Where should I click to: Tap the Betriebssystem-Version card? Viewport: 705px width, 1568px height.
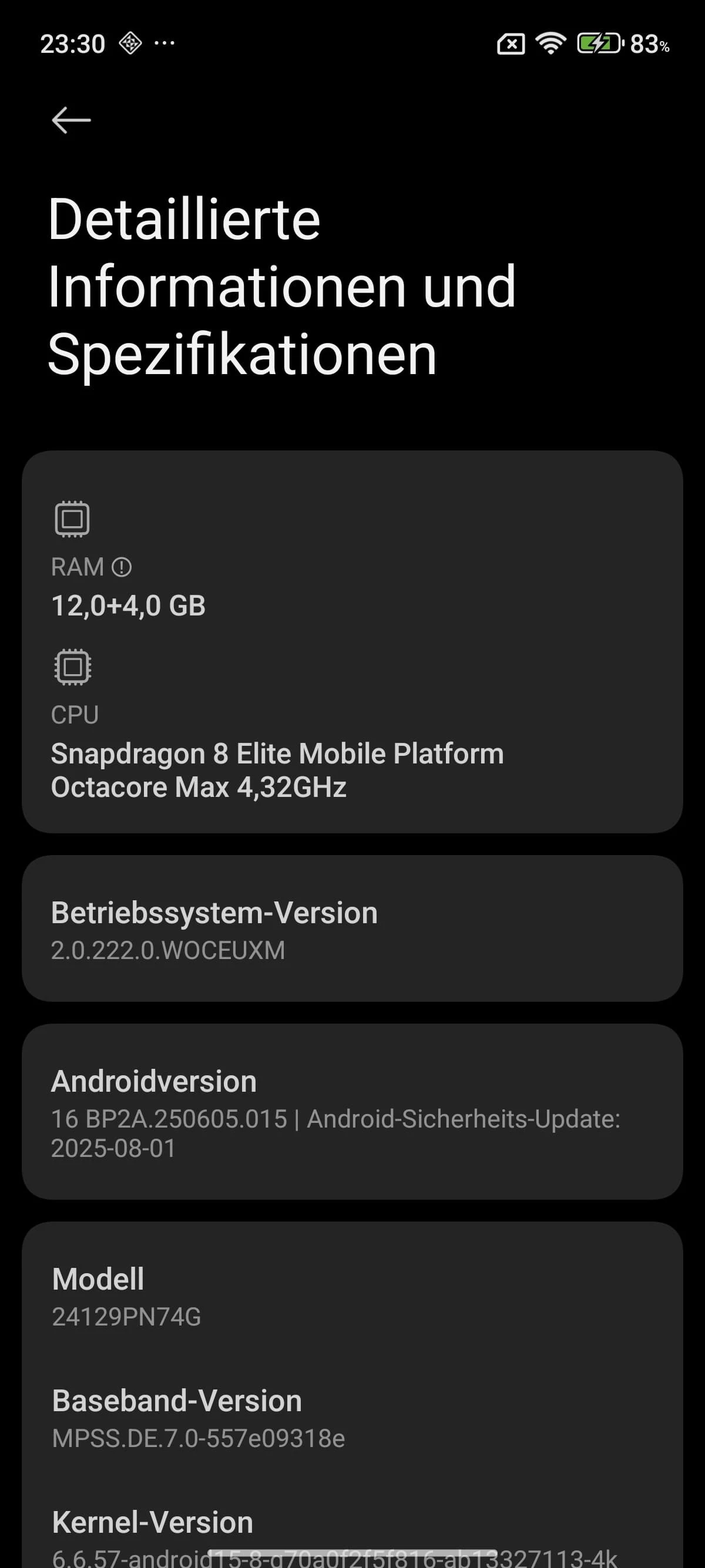point(352,929)
